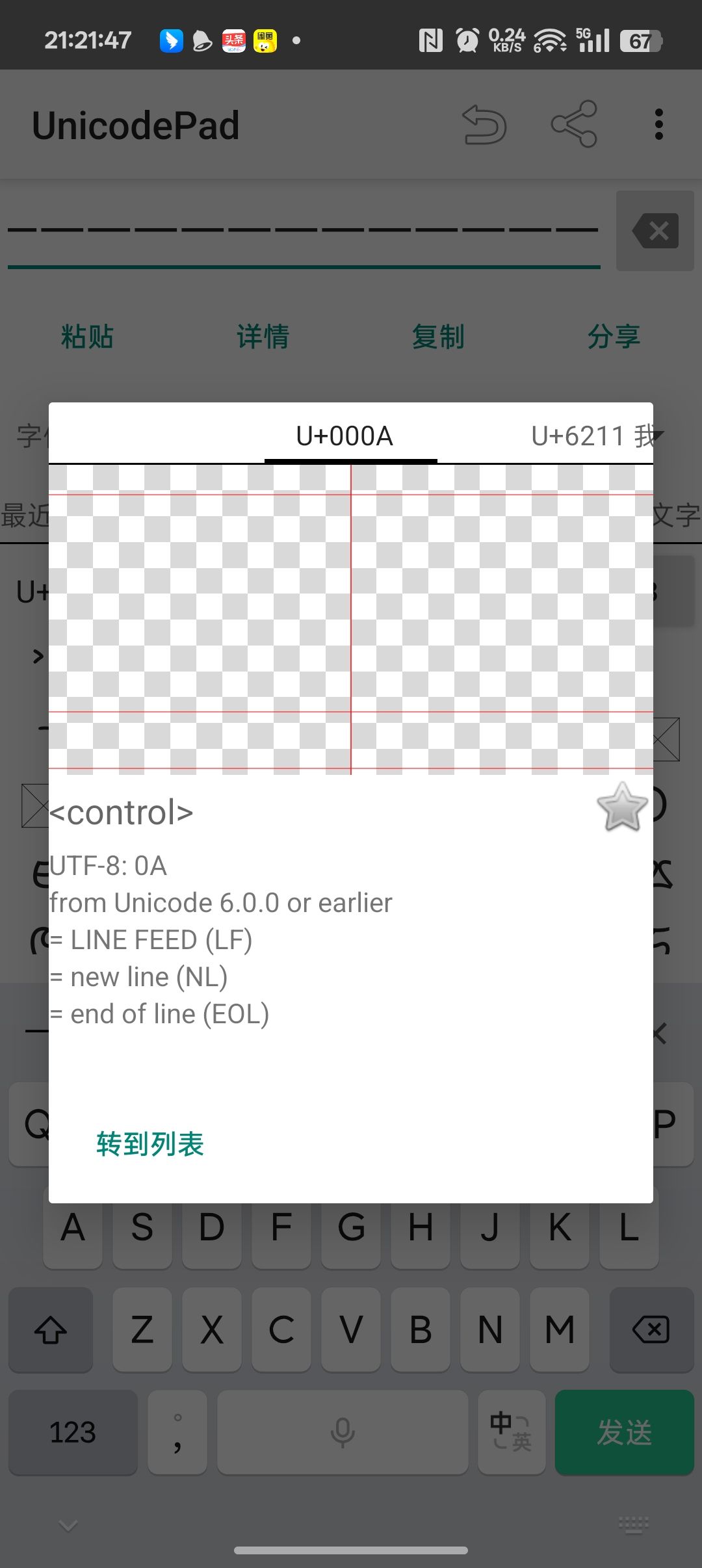
Task: Open the three-dot overflow menu
Action: tap(658, 124)
